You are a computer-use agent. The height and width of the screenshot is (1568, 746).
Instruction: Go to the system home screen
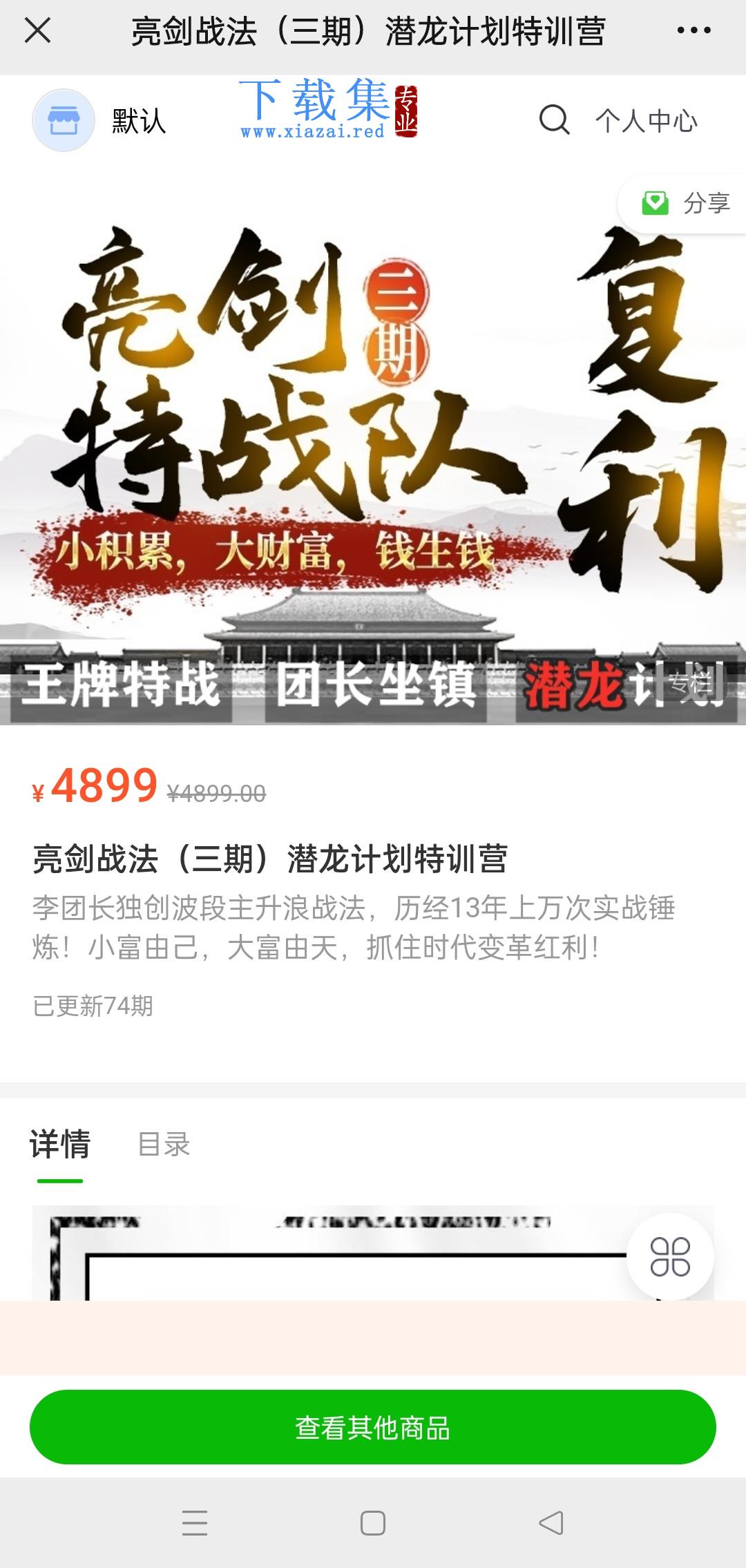[x=373, y=1523]
